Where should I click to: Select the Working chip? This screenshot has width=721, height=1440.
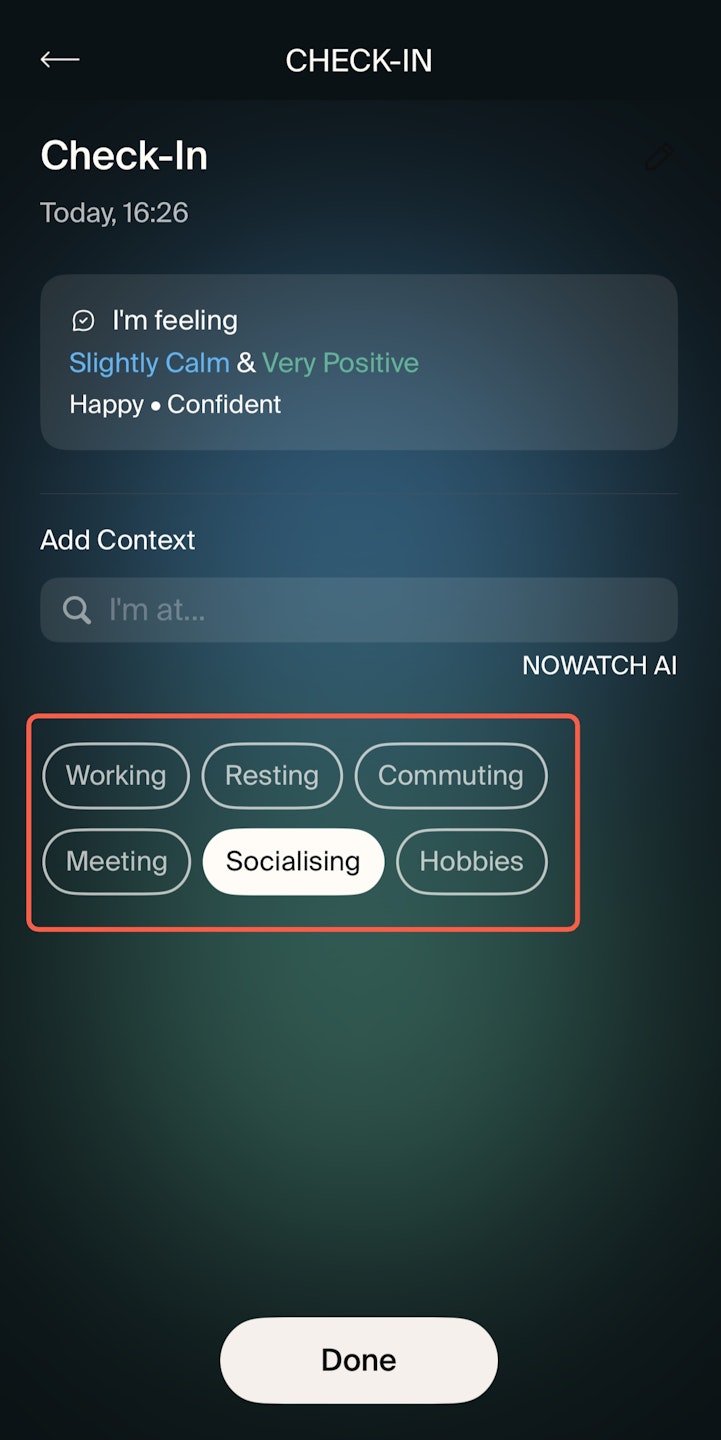[x=116, y=775]
